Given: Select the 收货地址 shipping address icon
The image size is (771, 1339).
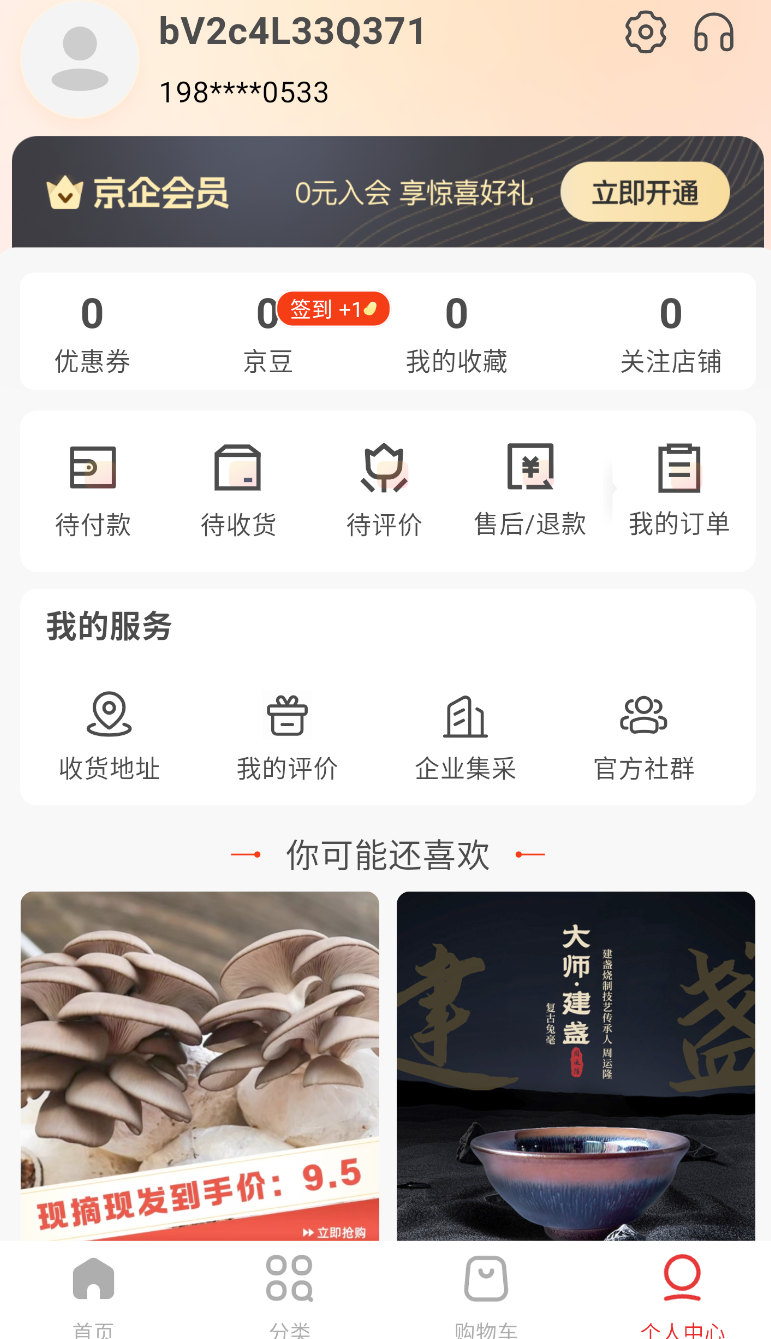Looking at the screenshot, I should point(109,716).
